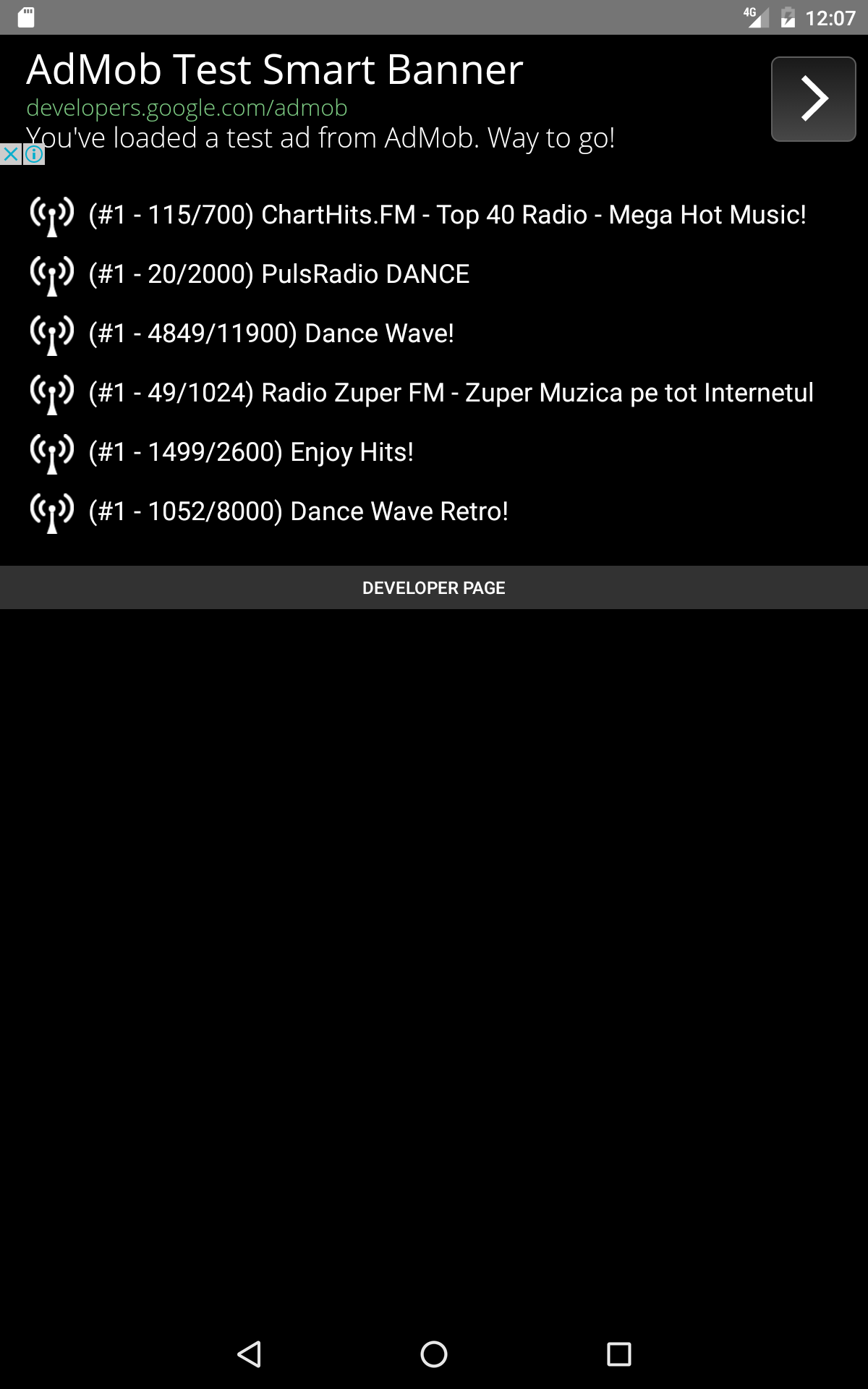Image resolution: width=868 pixels, height=1389 pixels.
Task: Play PulsRadio DANCE station
Action: point(278,274)
